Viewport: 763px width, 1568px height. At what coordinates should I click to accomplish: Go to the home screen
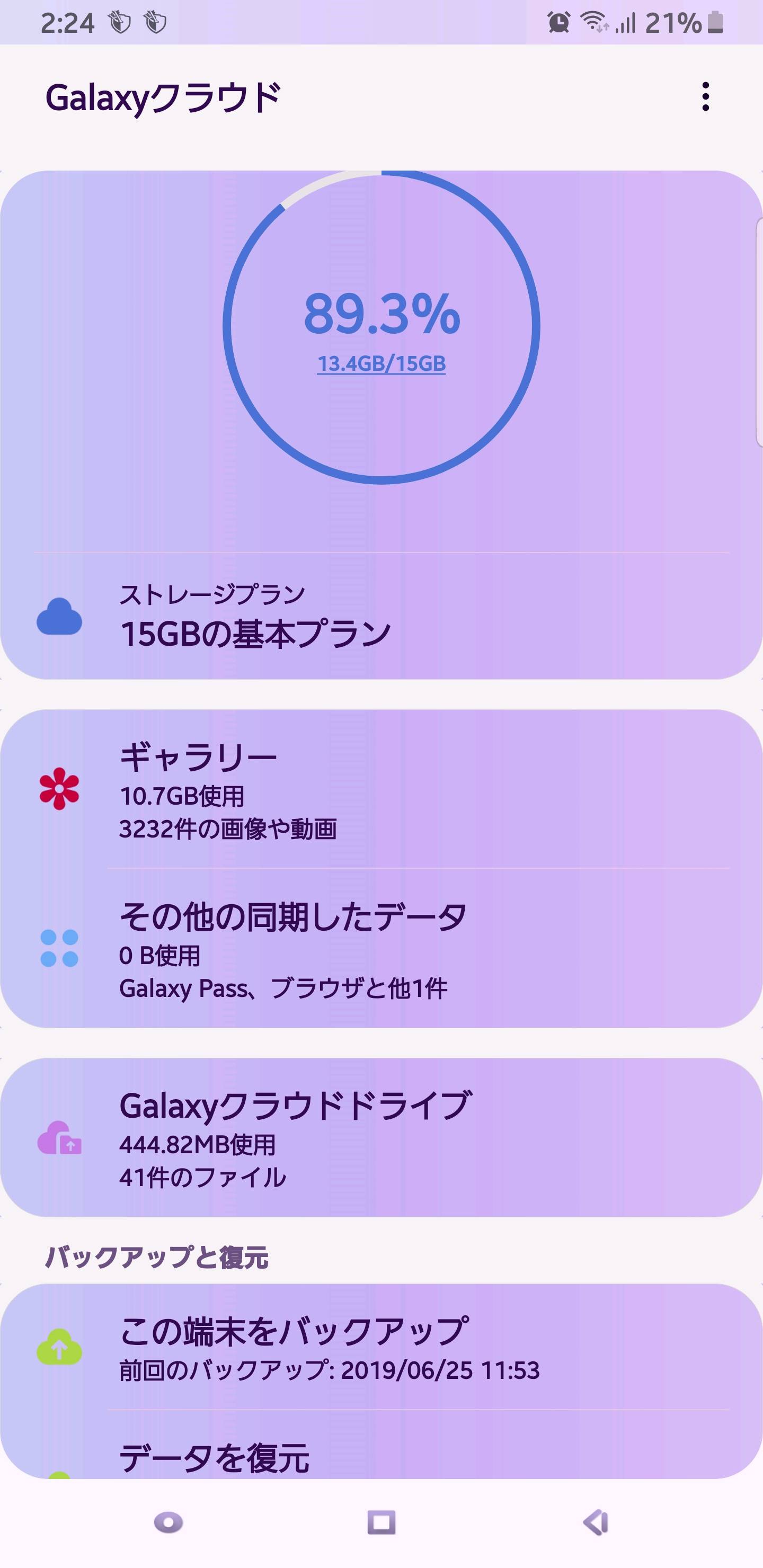(x=381, y=1522)
